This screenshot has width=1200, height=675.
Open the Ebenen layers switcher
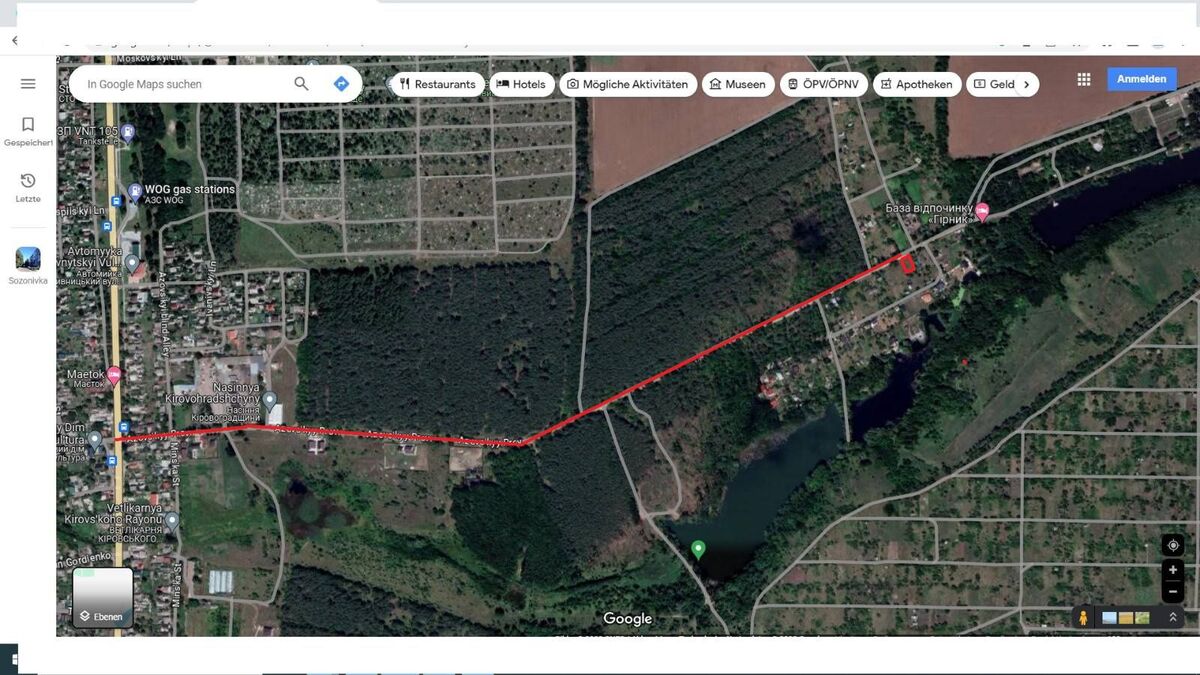point(102,598)
